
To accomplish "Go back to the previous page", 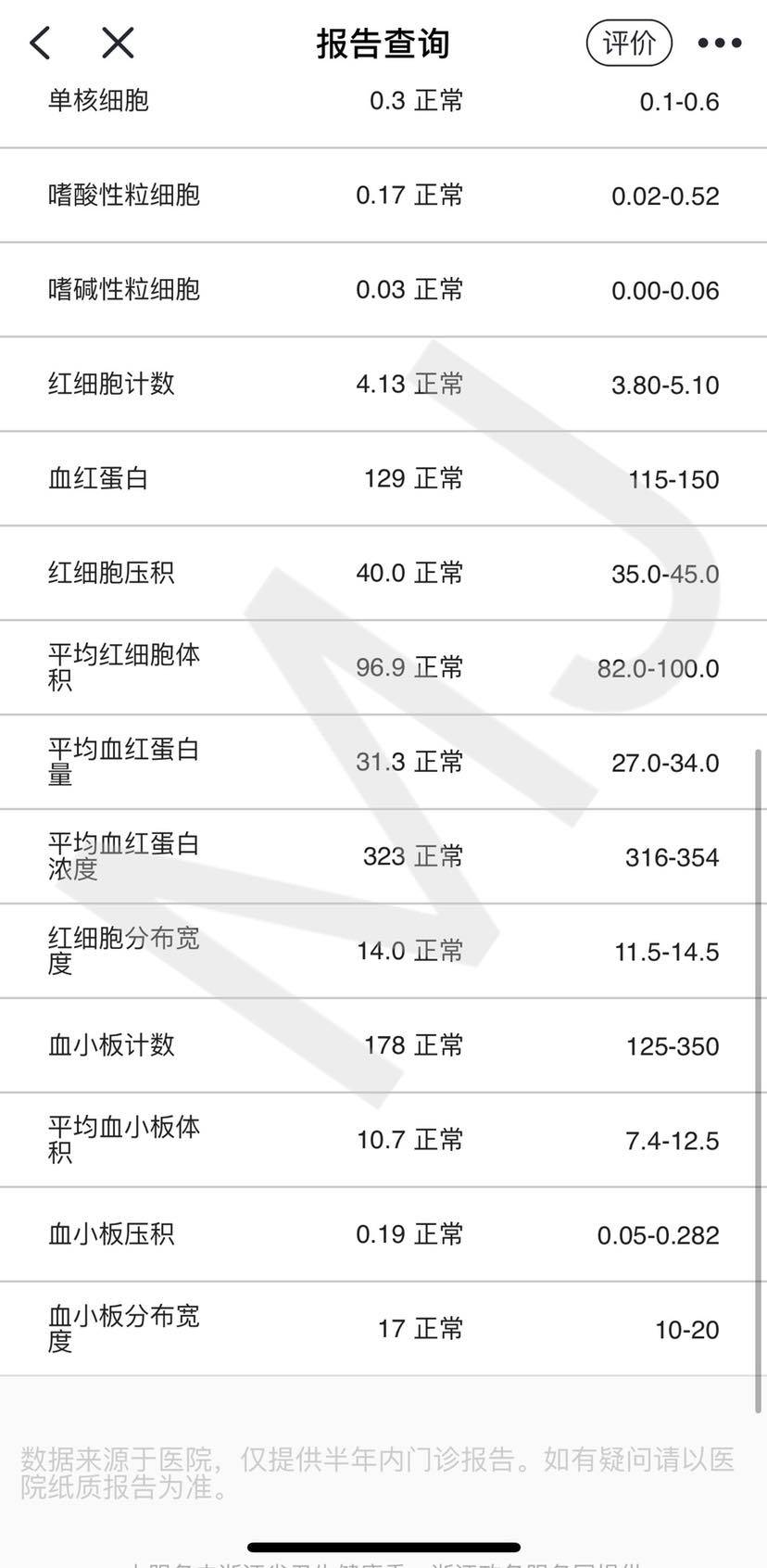I will [40, 43].
